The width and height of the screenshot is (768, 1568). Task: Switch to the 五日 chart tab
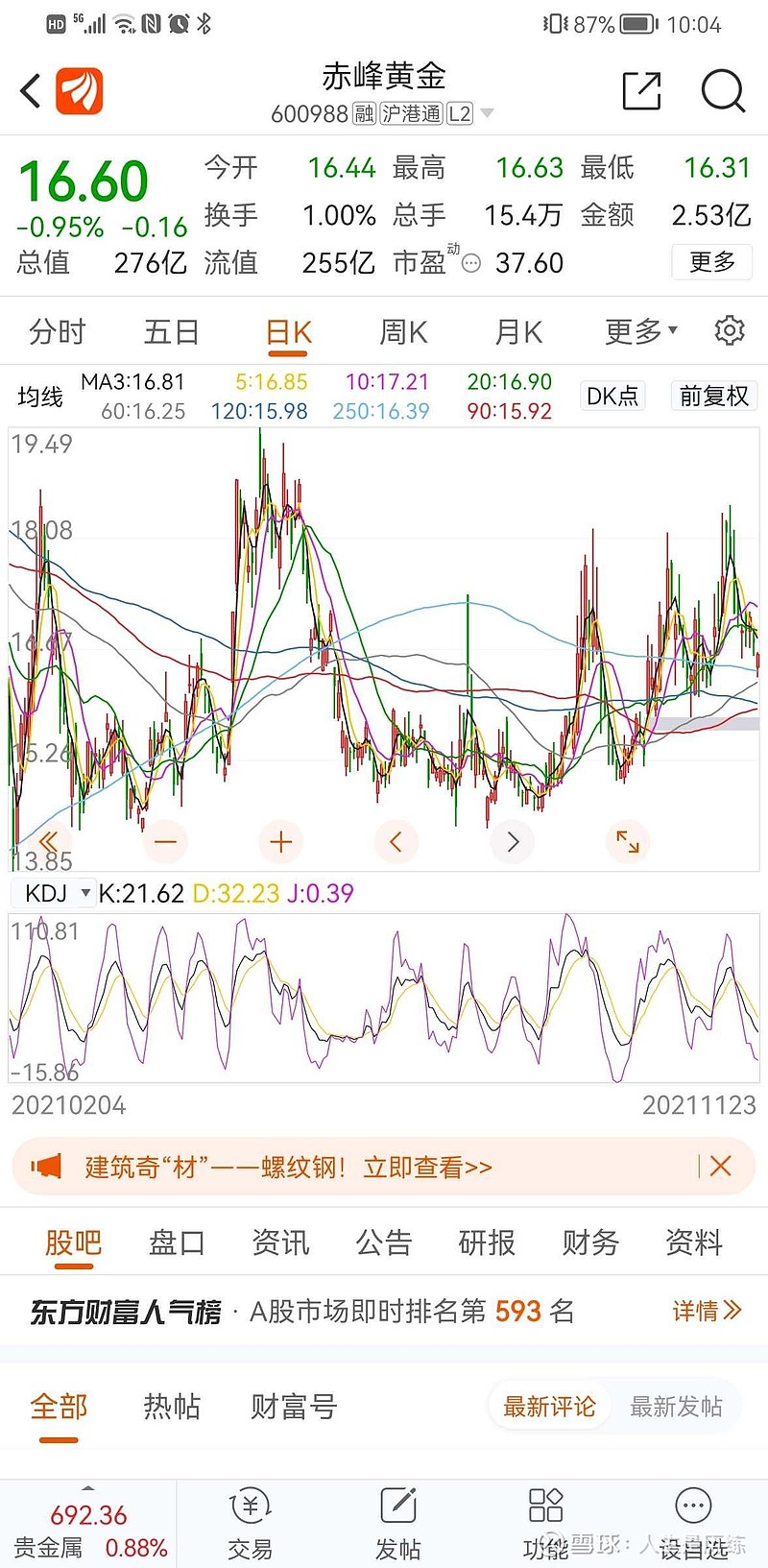pos(172,332)
